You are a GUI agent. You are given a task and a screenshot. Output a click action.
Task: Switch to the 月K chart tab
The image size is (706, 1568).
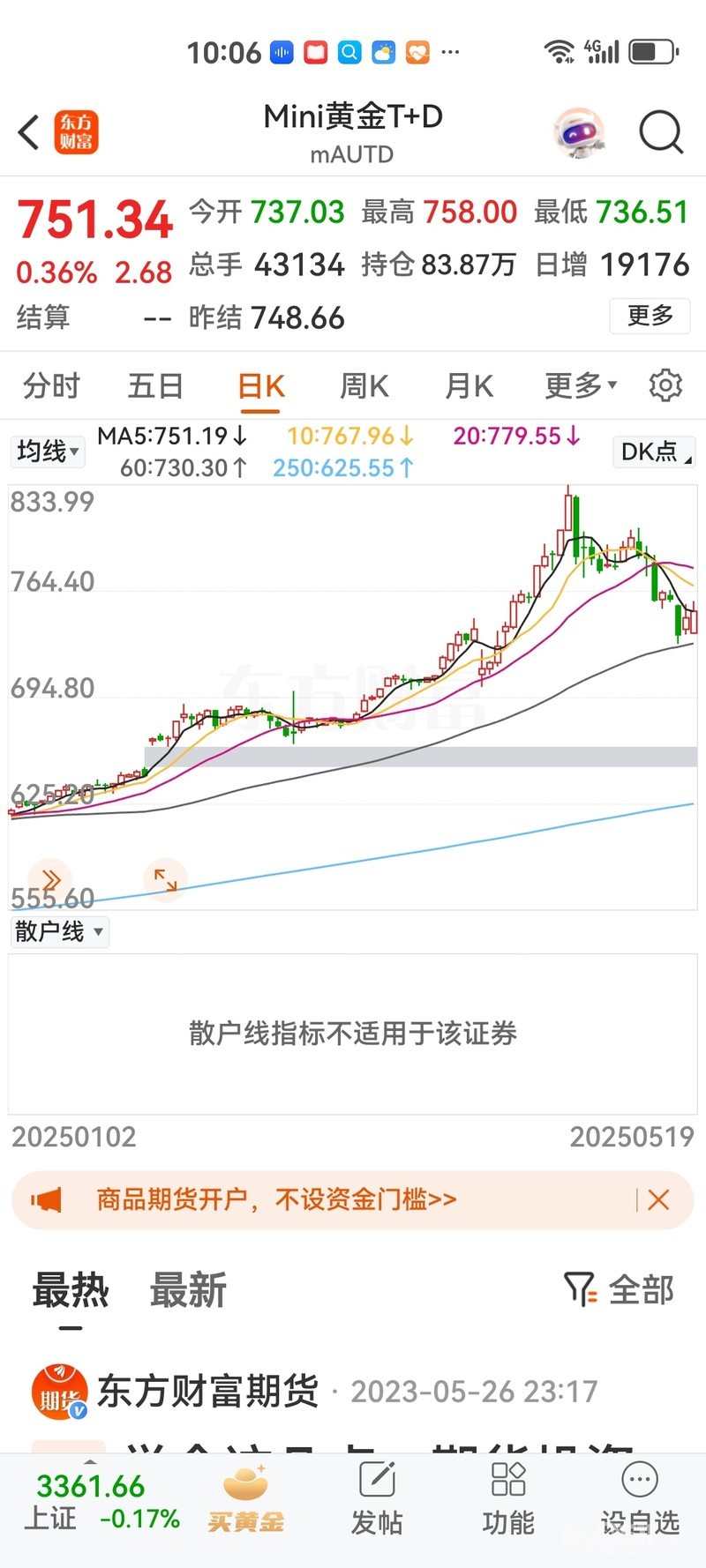coord(469,386)
